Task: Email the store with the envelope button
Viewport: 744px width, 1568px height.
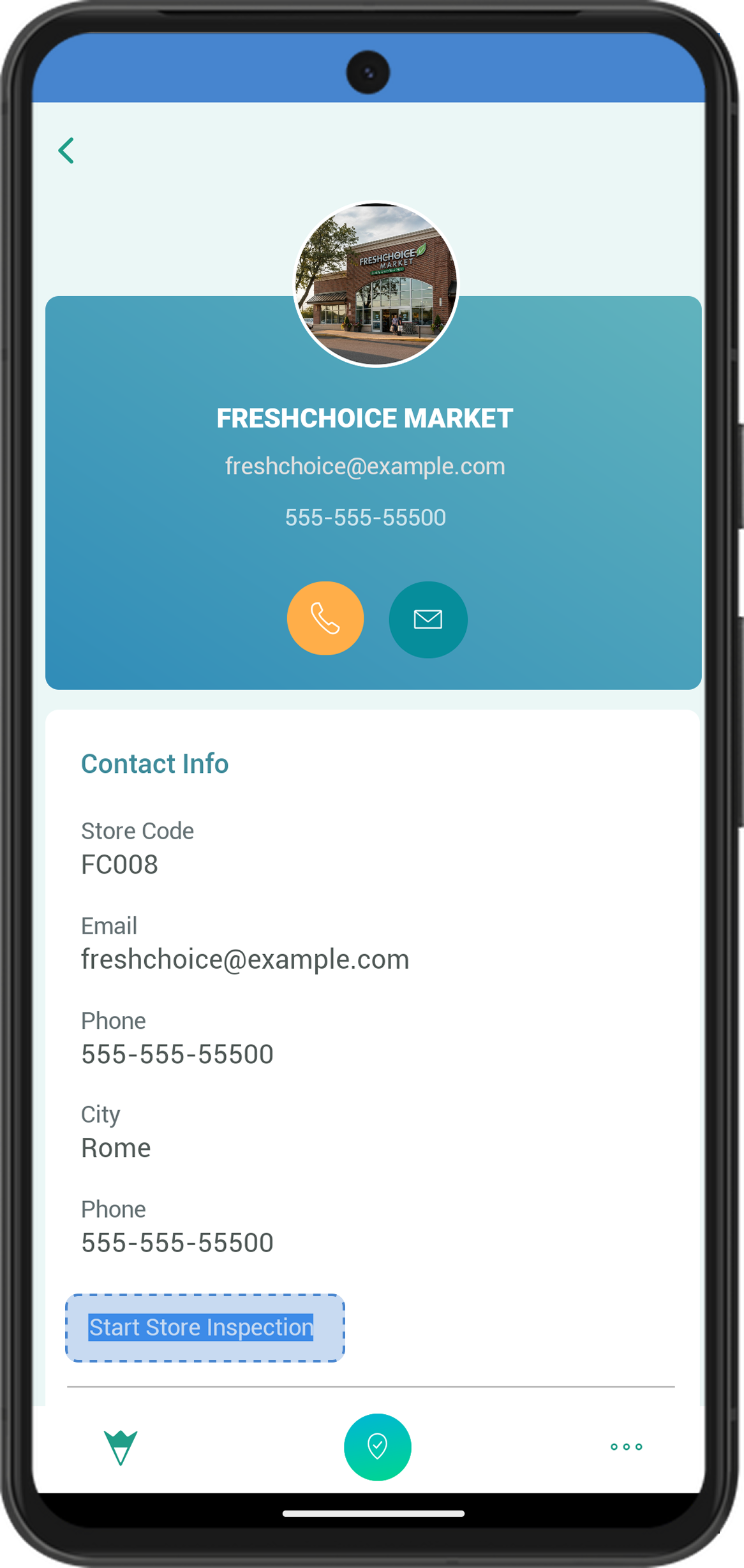Action: pyautogui.click(x=428, y=619)
